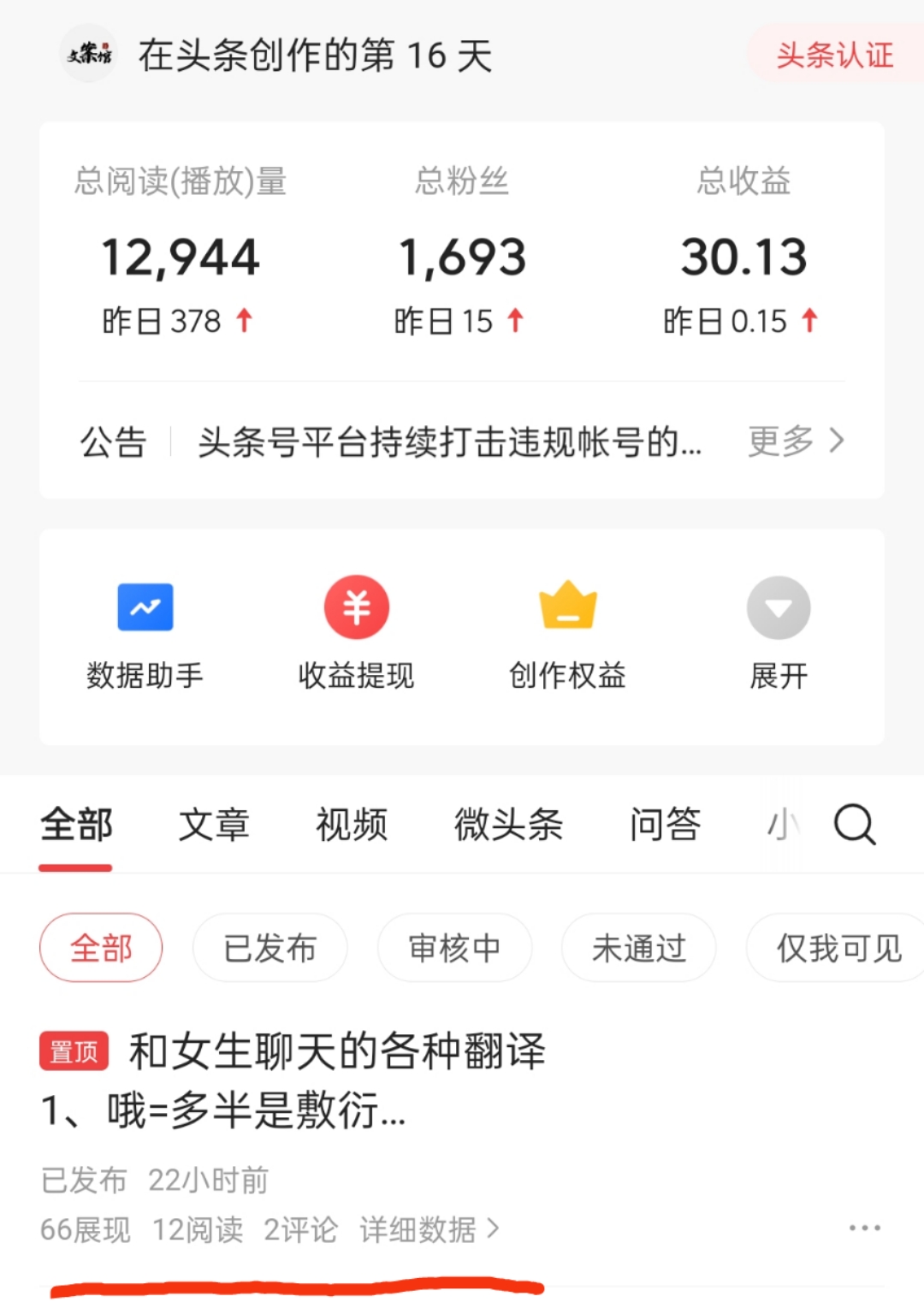Viewport: 924px width, 1308px height.
Task: Open 详细数据 detailed stats arrow
Action: point(428,1230)
